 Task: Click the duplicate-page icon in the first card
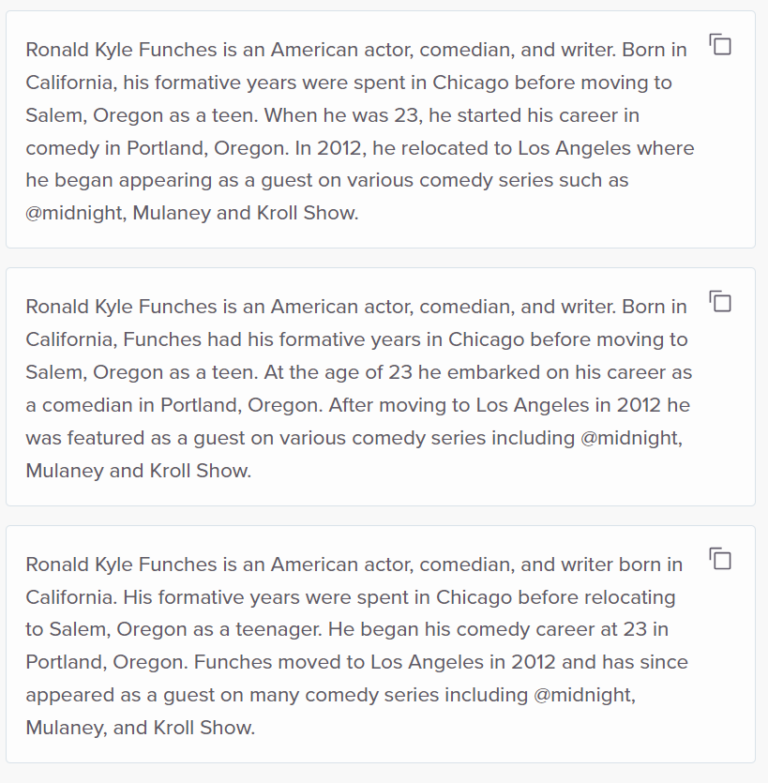click(x=719, y=45)
